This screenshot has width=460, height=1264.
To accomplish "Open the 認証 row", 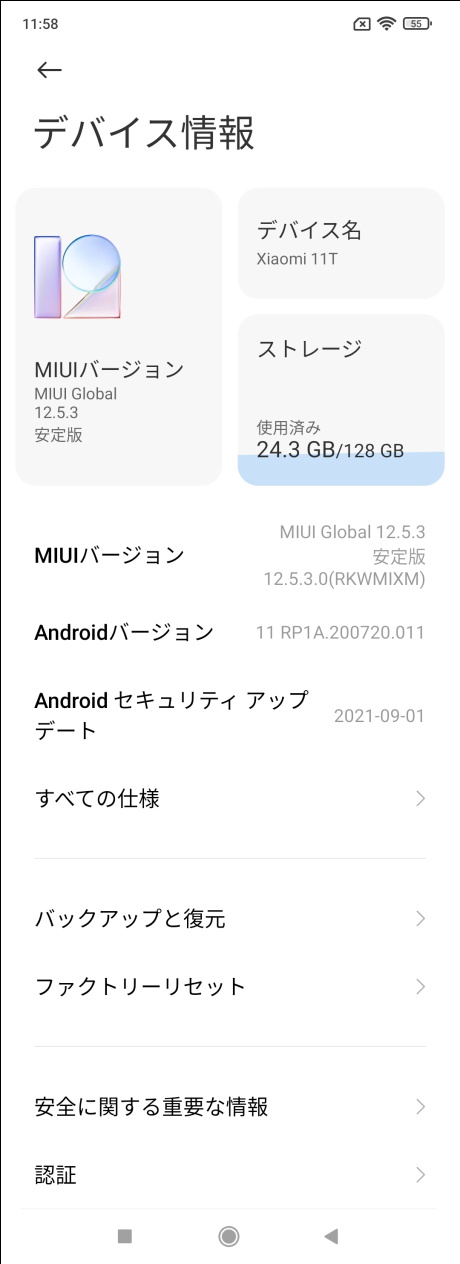I will click(x=230, y=1174).
